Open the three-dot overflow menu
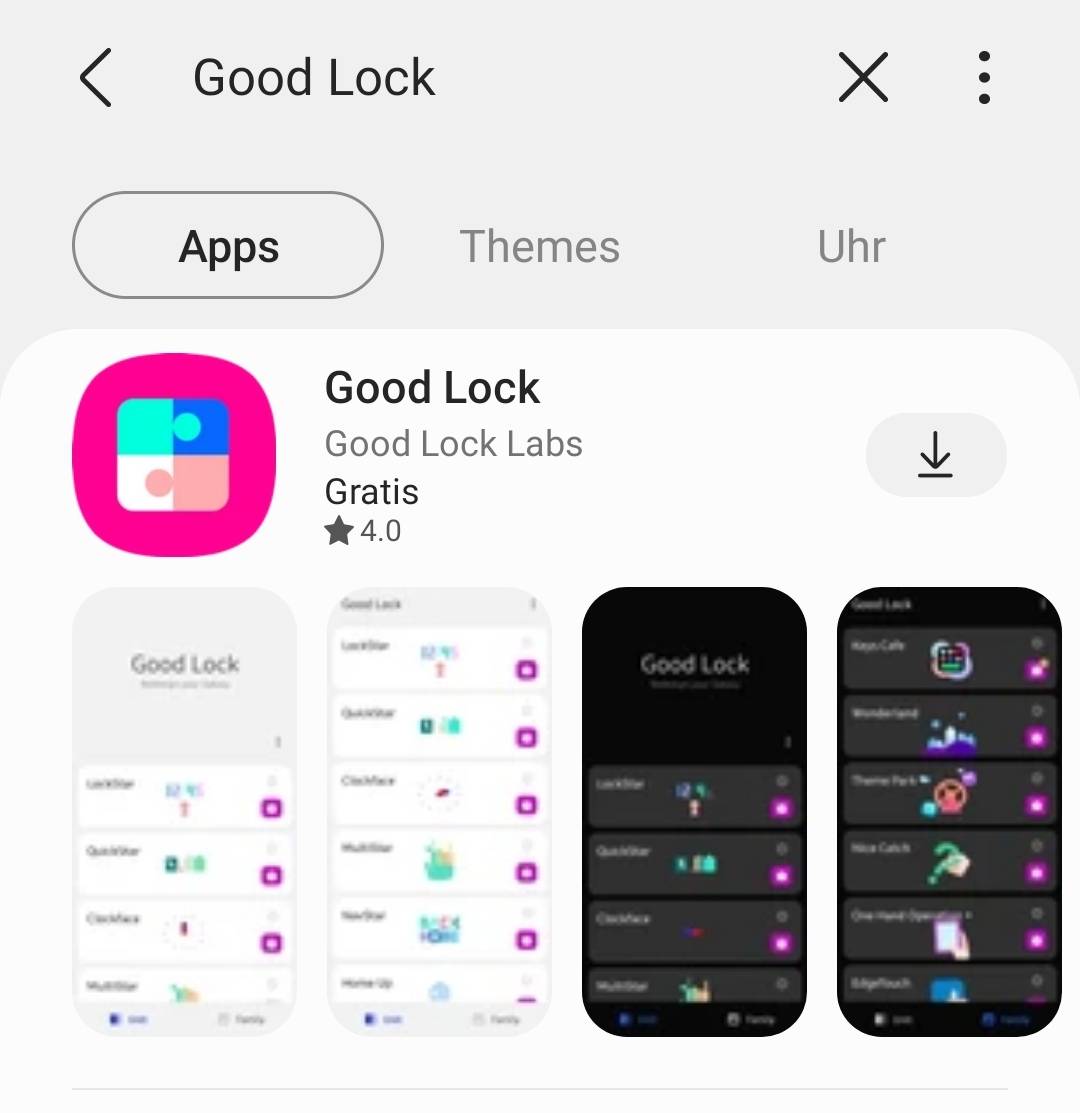1080x1113 pixels. coord(984,78)
